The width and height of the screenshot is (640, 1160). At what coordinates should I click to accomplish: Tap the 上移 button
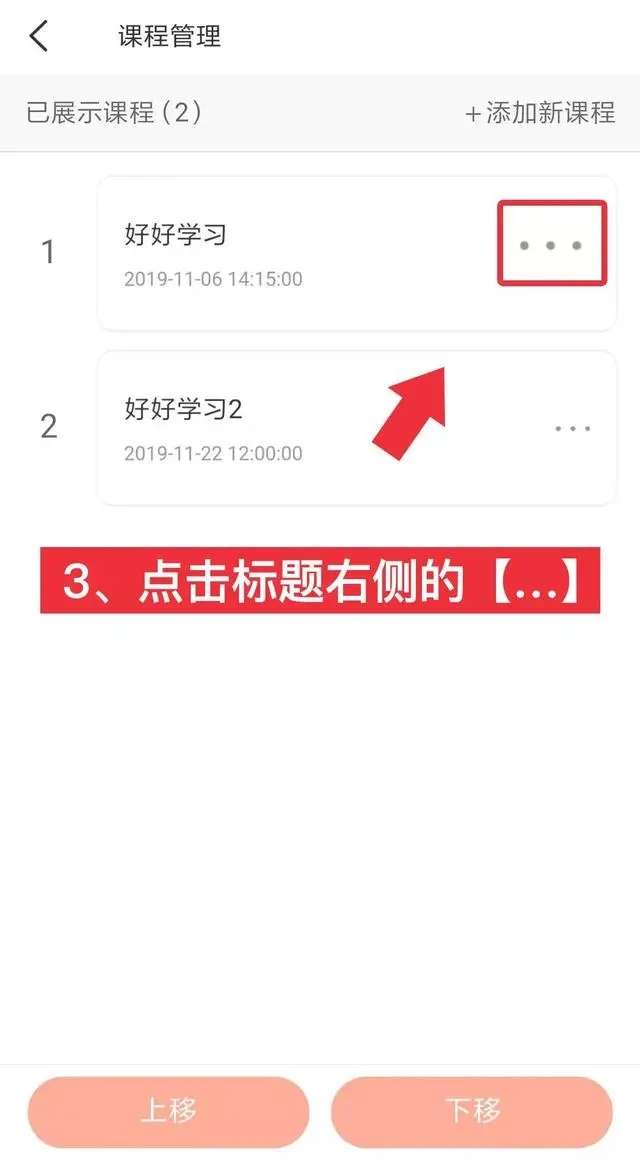pos(168,1111)
